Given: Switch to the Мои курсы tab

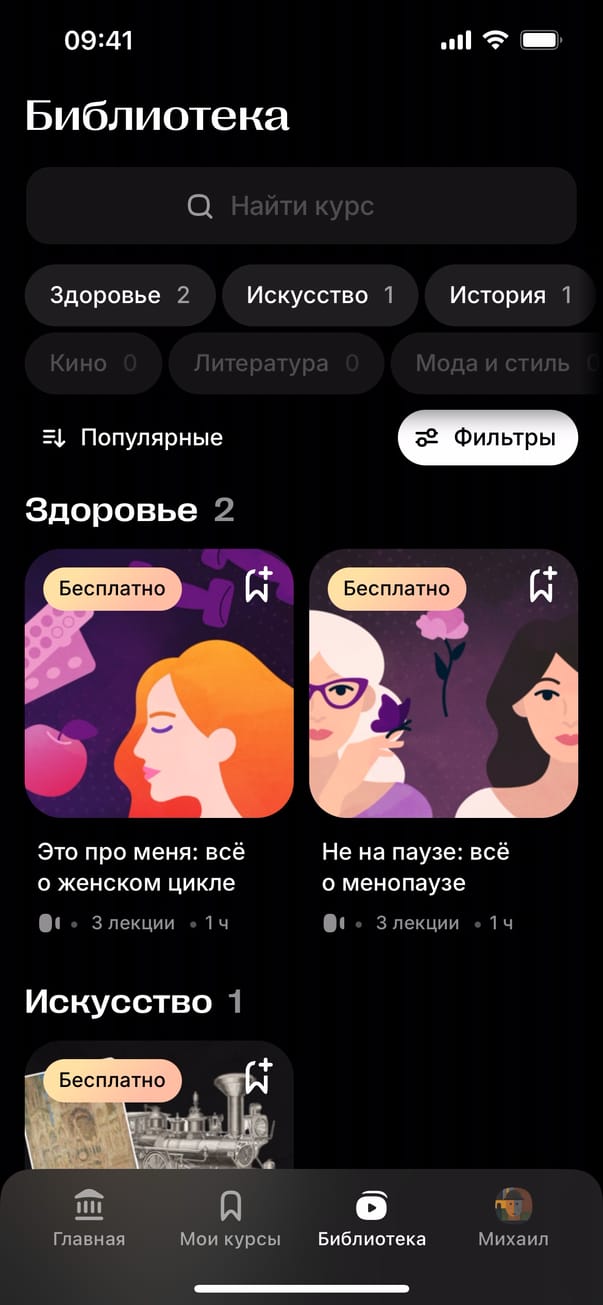Looking at the screenshot, I should coord(230,1219).
